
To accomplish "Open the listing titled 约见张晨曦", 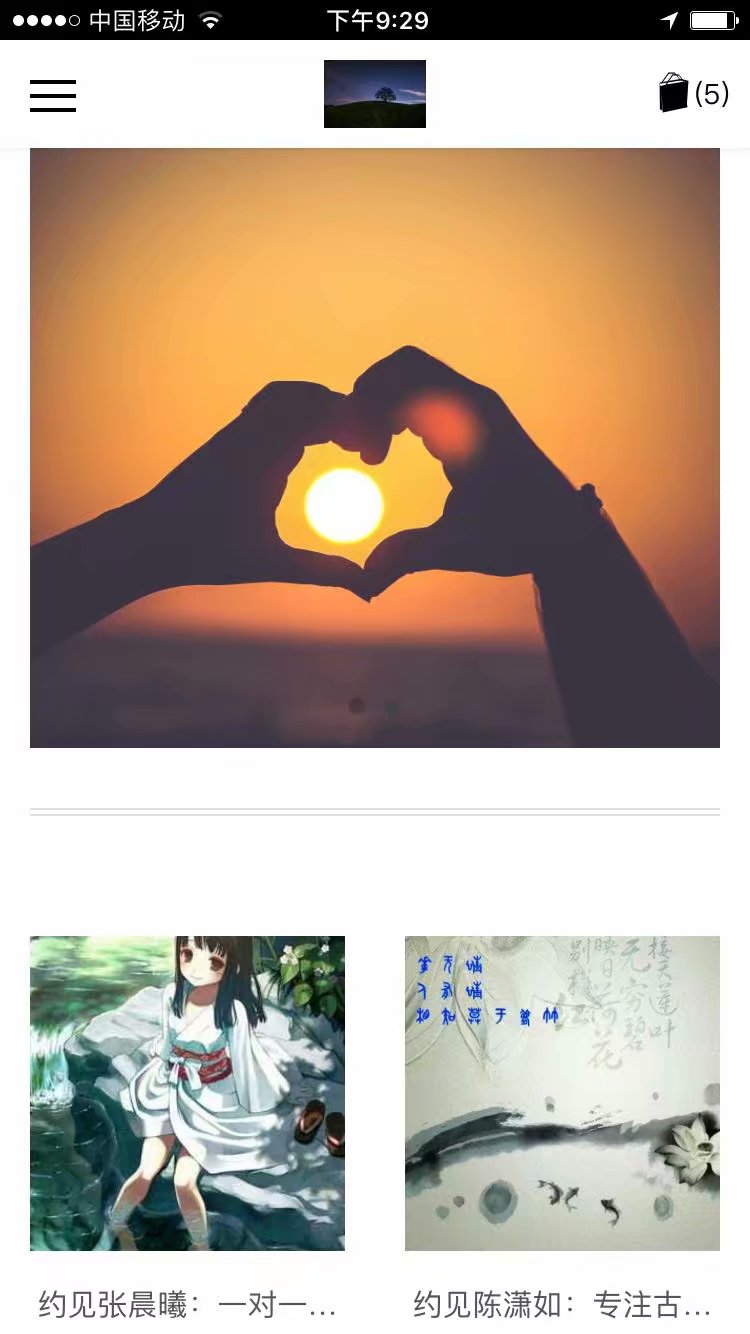I will [187, 1304].
